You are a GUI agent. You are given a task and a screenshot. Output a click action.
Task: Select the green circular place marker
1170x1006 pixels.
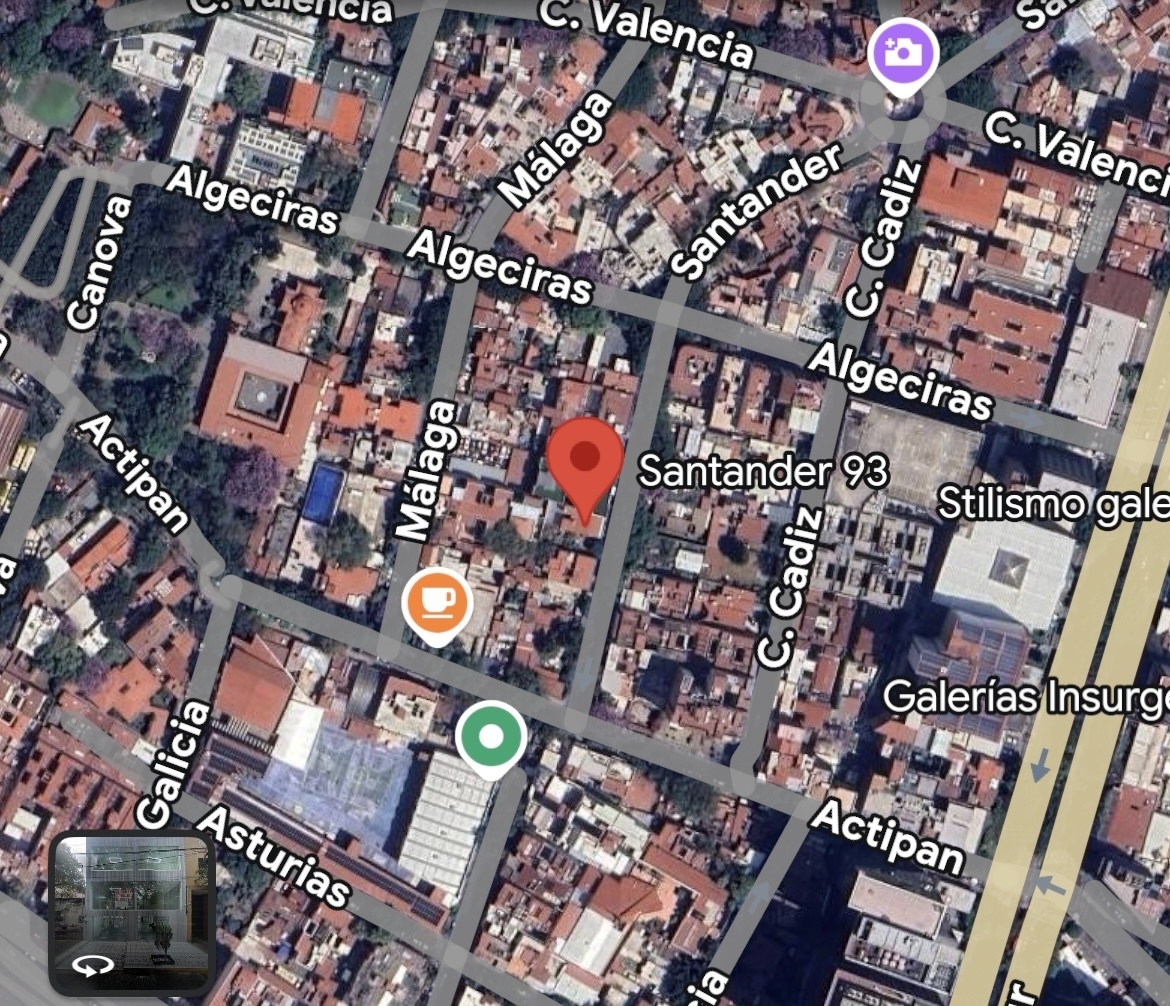(491, 737)
